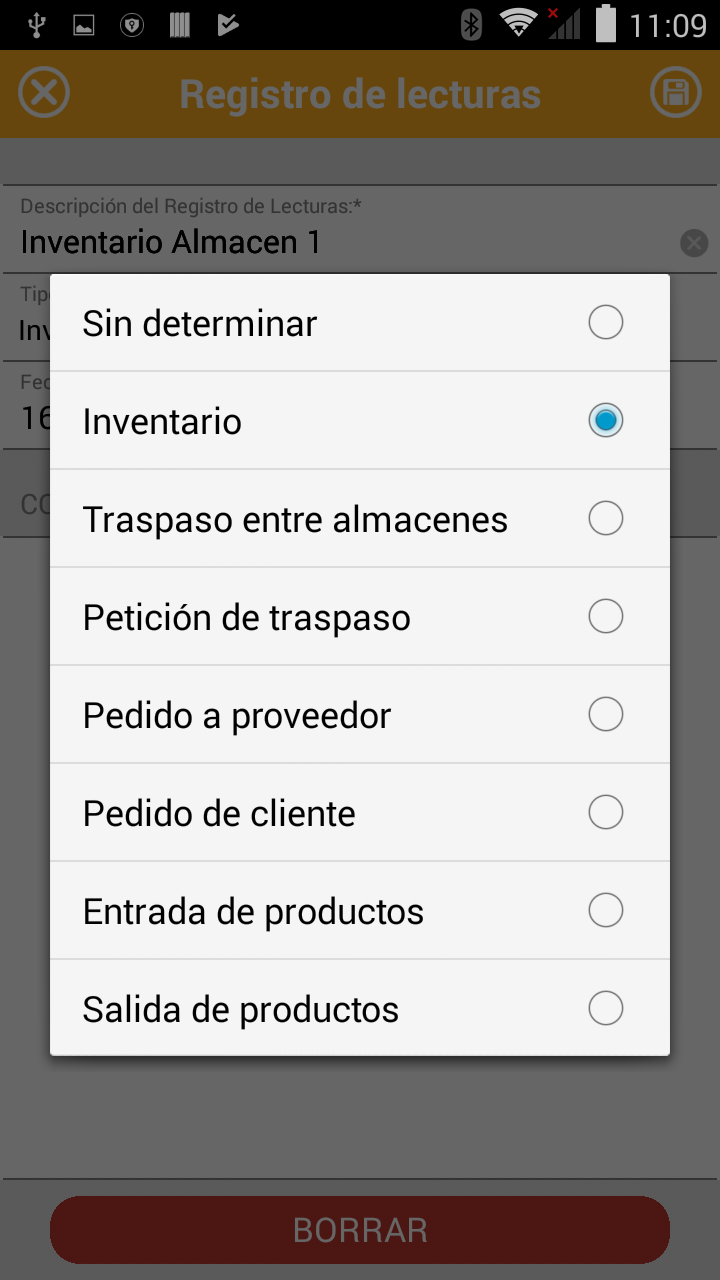This screenshot has width=720, height=1280.
Task: Choose Pedido a proveedor option
Action: pyautogui.click(x=360, y=714)
